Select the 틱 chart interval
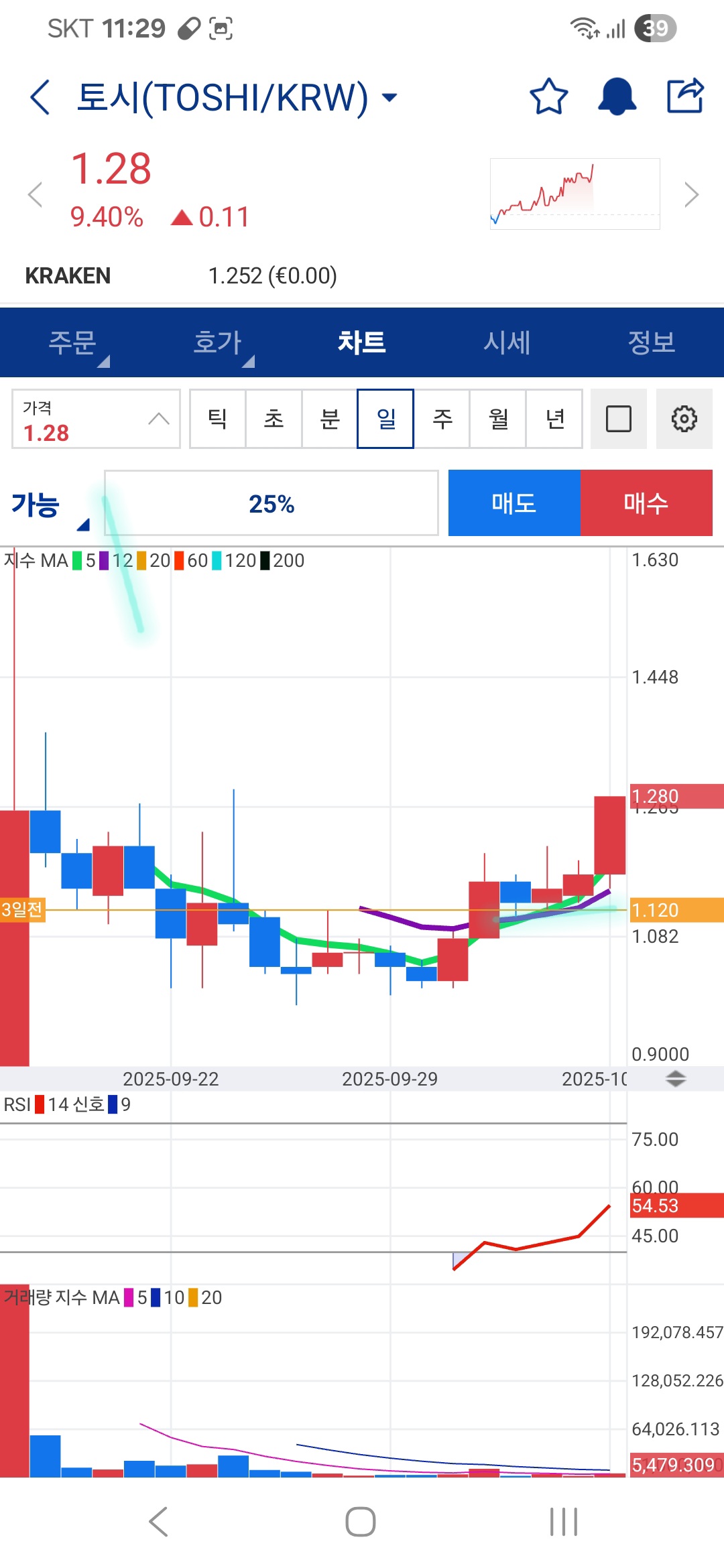The width and height of the screenshot is (724, 1568). coord(217,419)
